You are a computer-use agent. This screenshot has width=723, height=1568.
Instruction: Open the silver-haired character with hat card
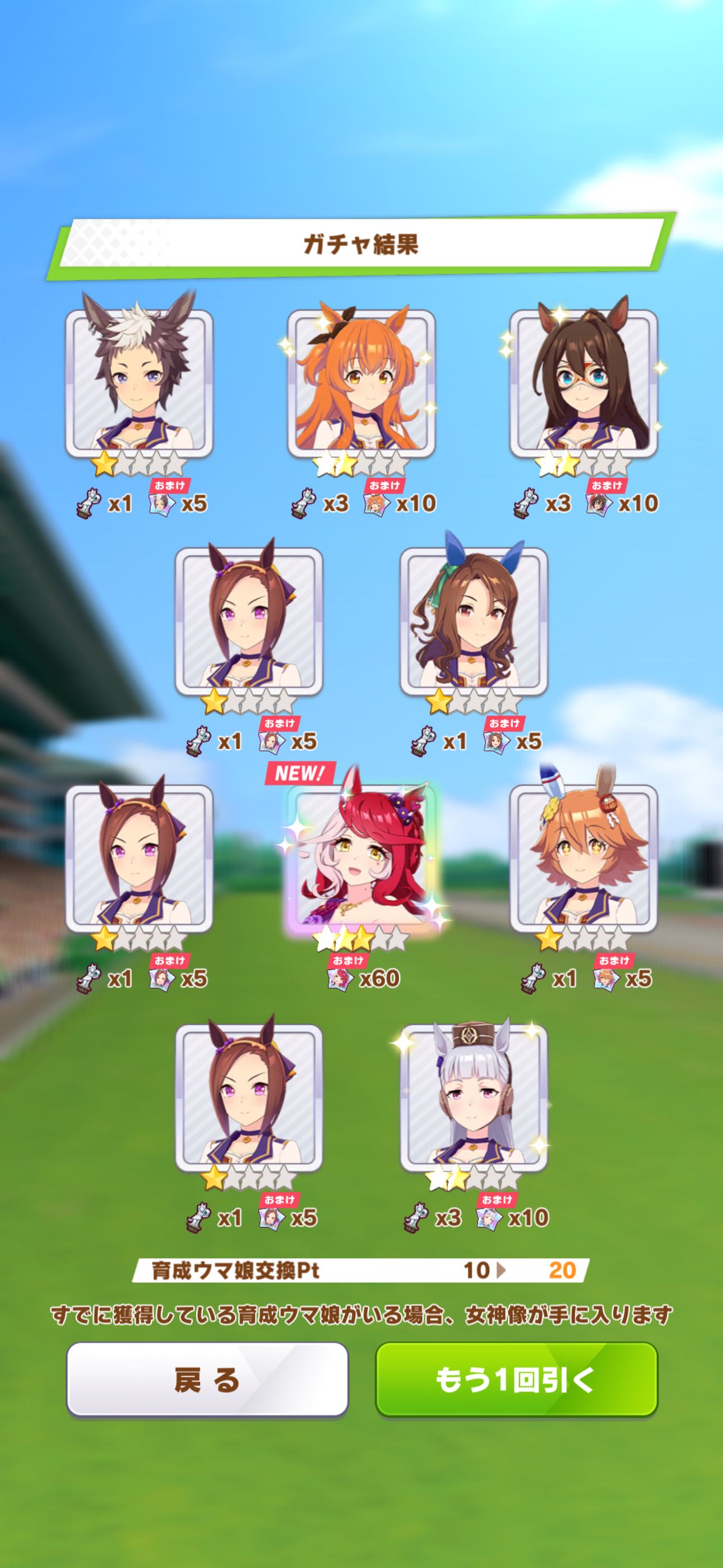pos(474,1099)
